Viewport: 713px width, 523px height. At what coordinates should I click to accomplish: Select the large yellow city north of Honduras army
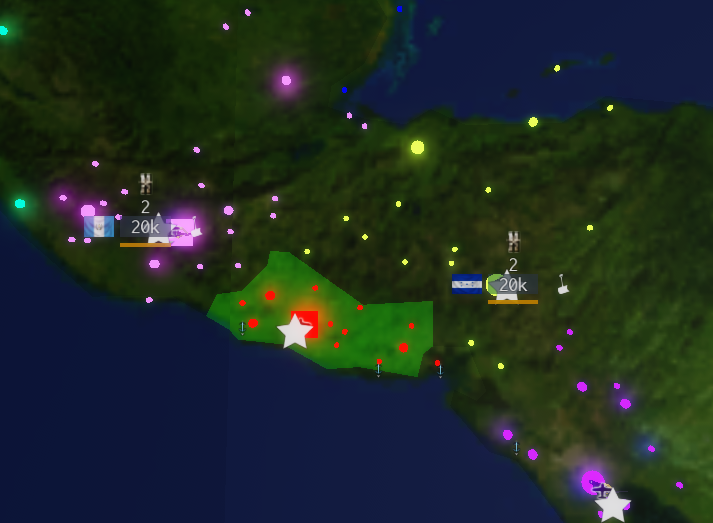[417, 147]
